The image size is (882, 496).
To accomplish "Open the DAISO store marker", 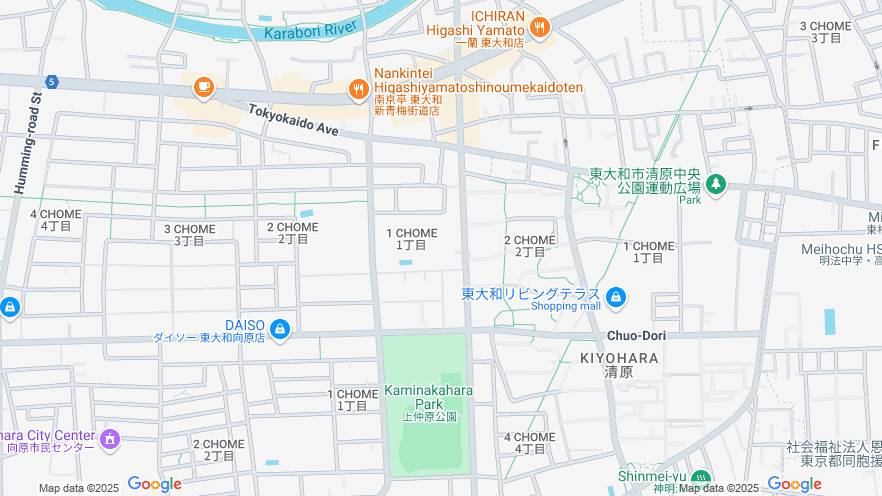I will [x=280, y=328].
